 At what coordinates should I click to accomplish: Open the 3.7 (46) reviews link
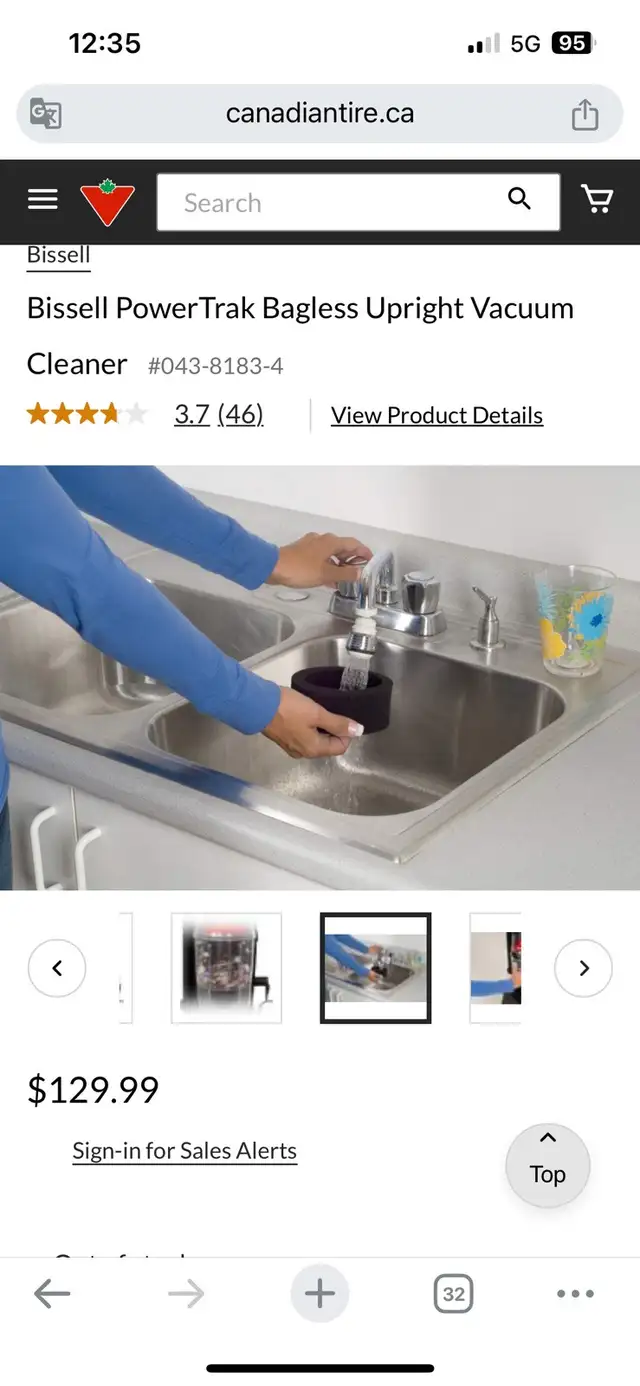coord(218,414)
